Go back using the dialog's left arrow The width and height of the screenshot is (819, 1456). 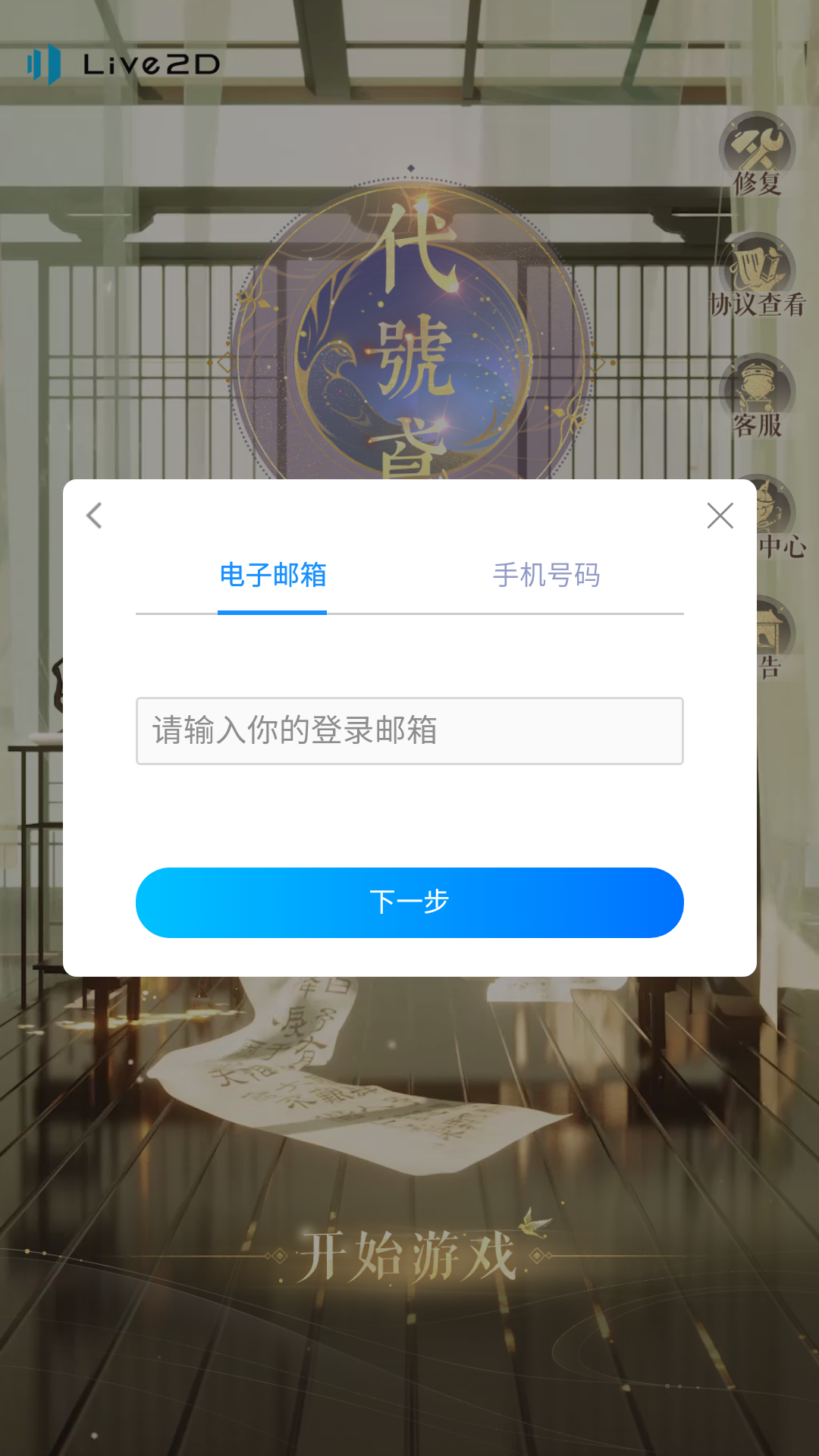point(95,516)
